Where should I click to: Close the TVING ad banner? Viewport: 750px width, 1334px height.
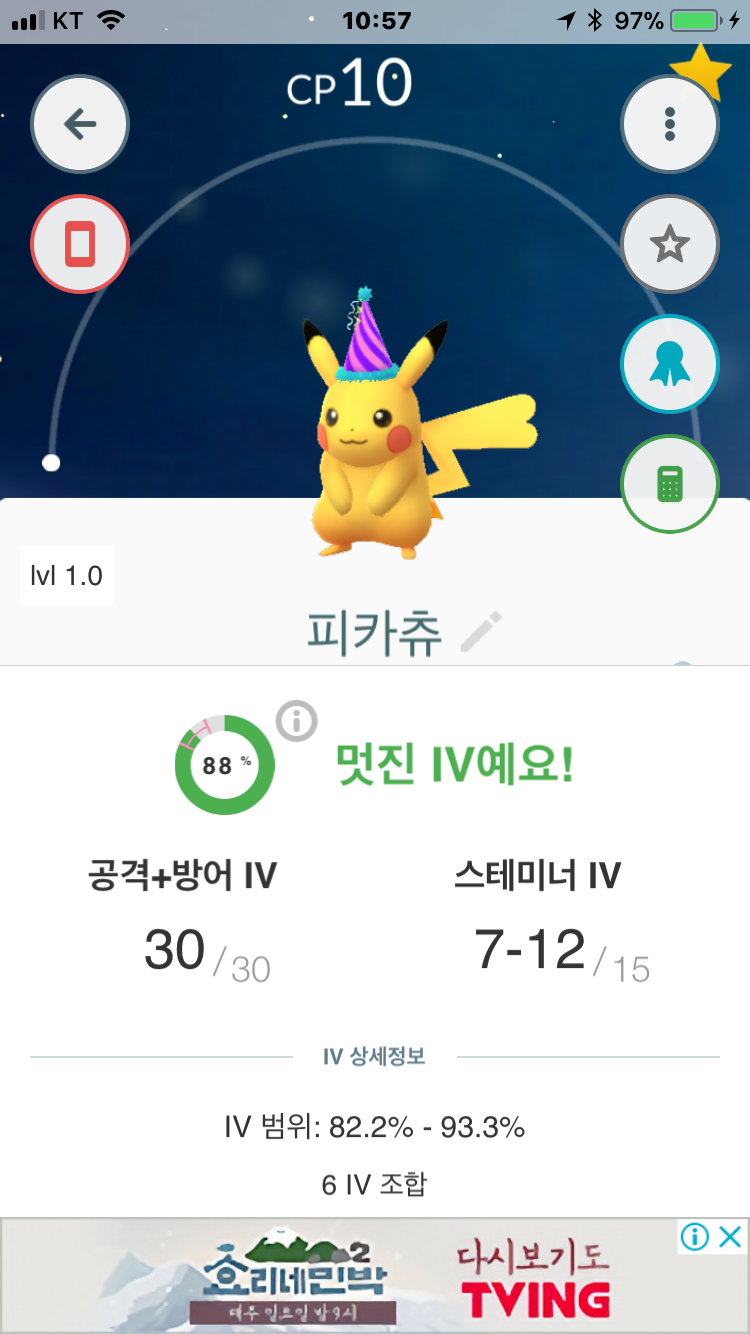coord(731,1237)
